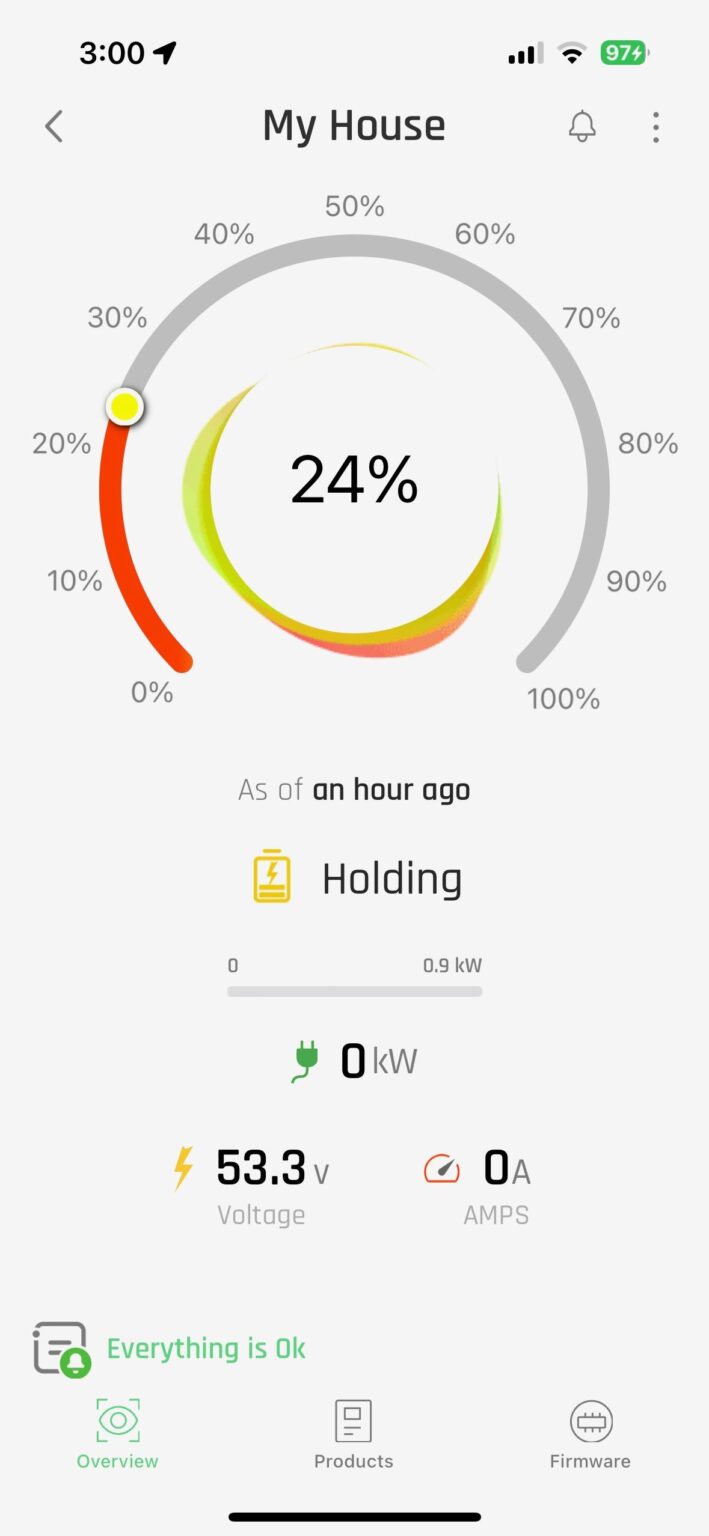
Task: Go back with the top-left arrow
Action: (54, 127)
